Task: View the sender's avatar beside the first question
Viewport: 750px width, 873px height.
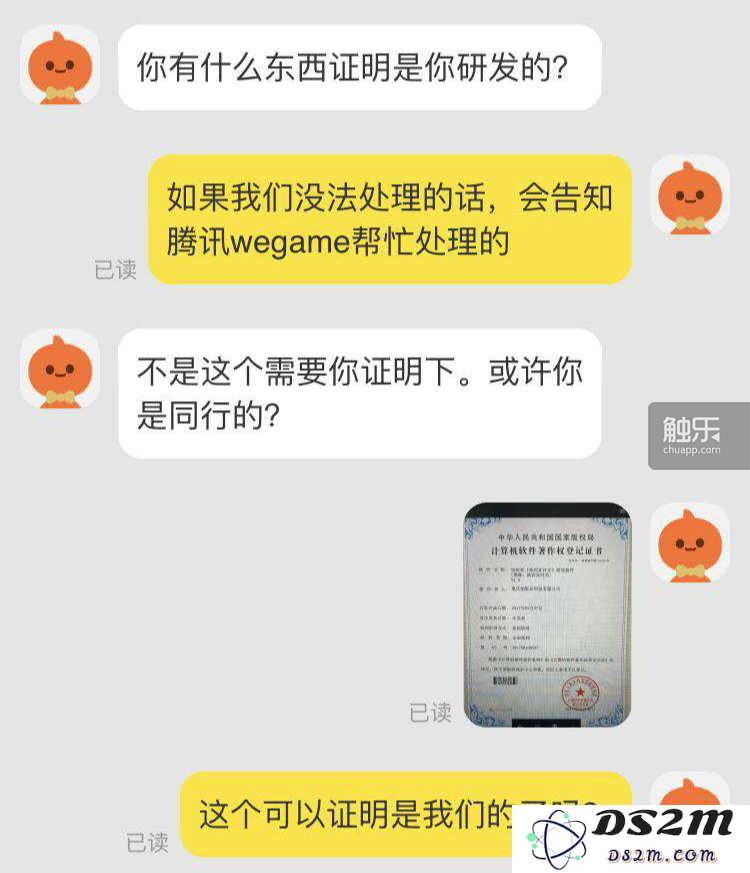Action: click(x=59, y=65)
